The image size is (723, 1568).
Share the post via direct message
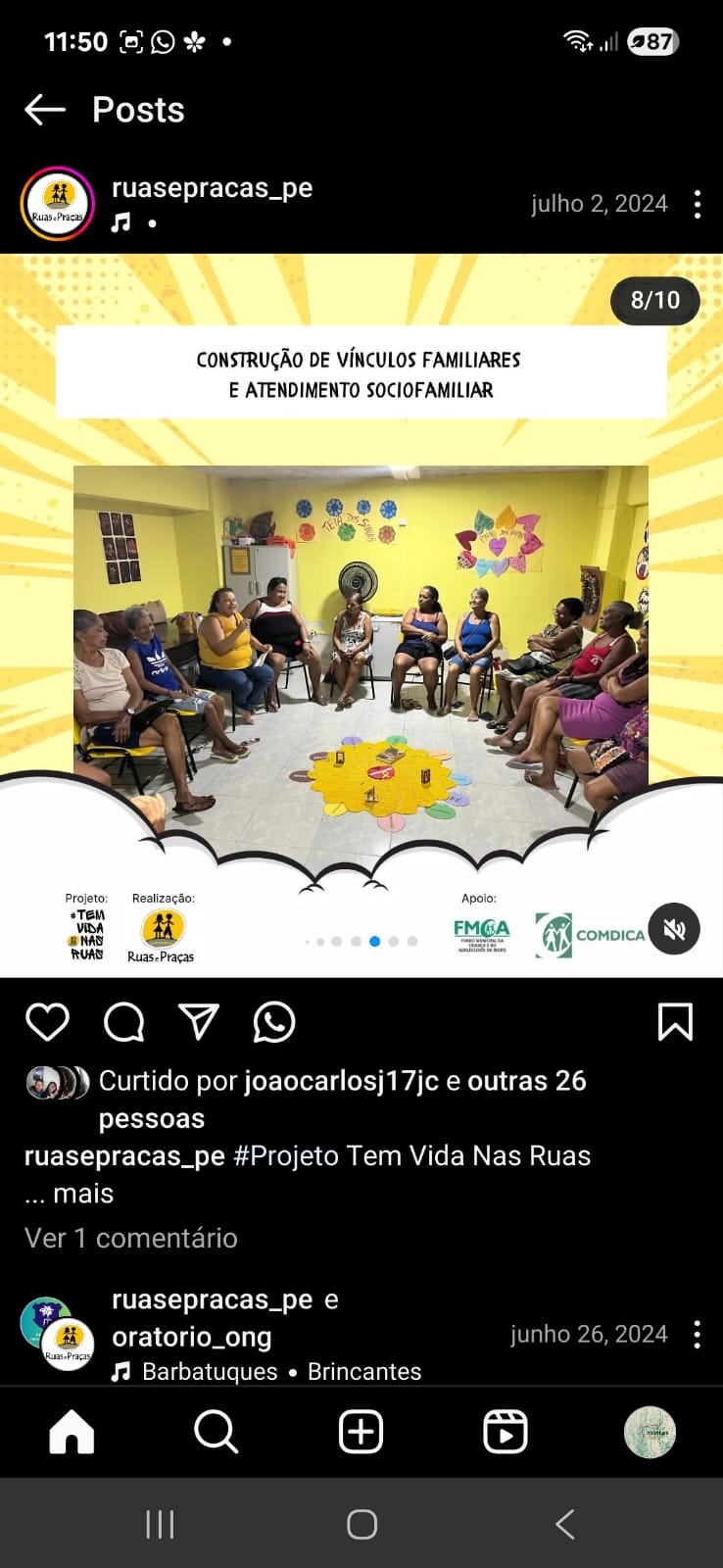pos(199,1022)
